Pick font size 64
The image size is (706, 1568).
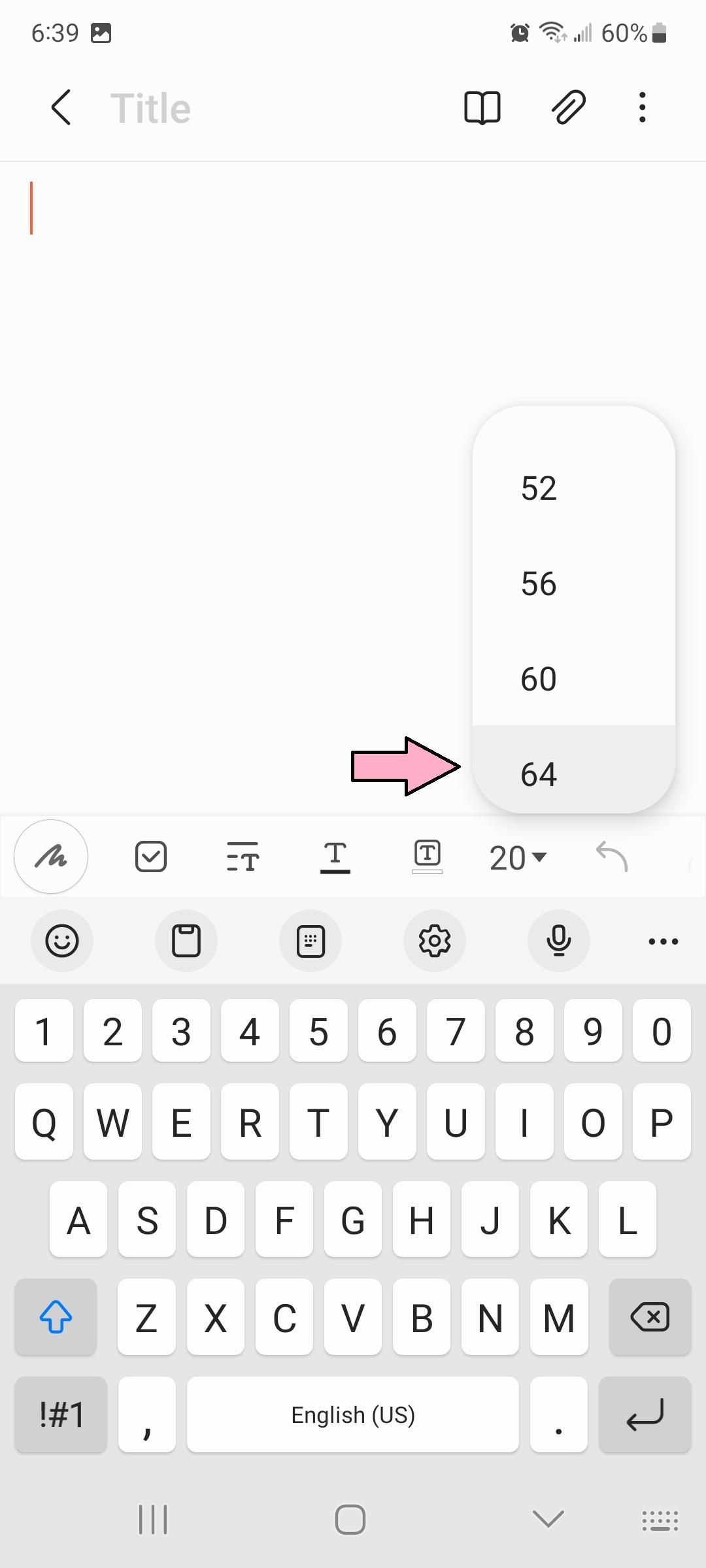coord(539,774)
